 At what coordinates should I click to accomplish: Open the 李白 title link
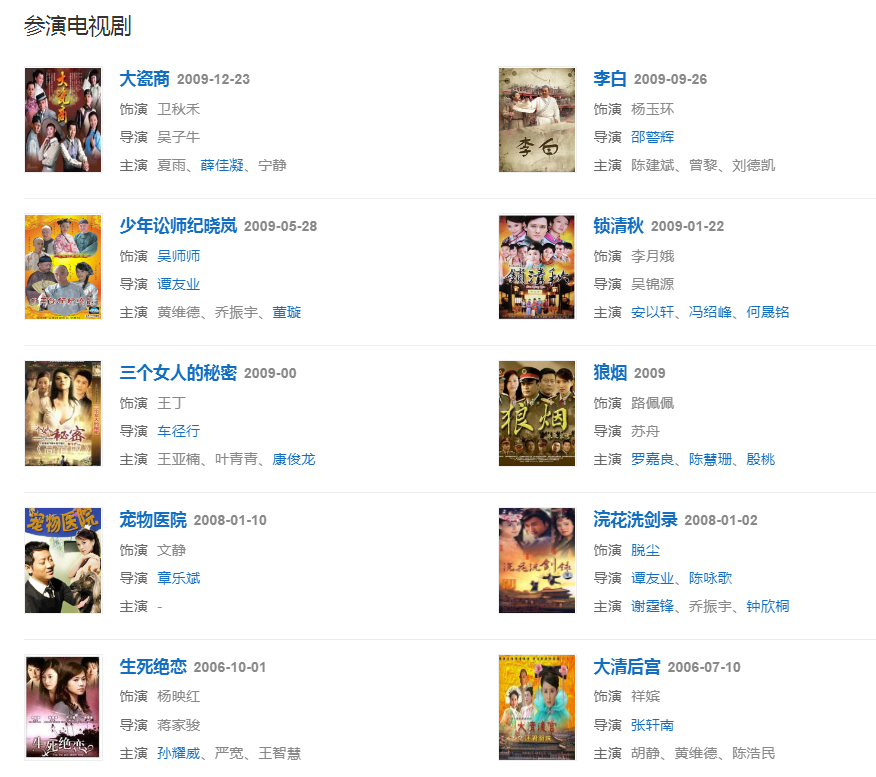[609, 79]
